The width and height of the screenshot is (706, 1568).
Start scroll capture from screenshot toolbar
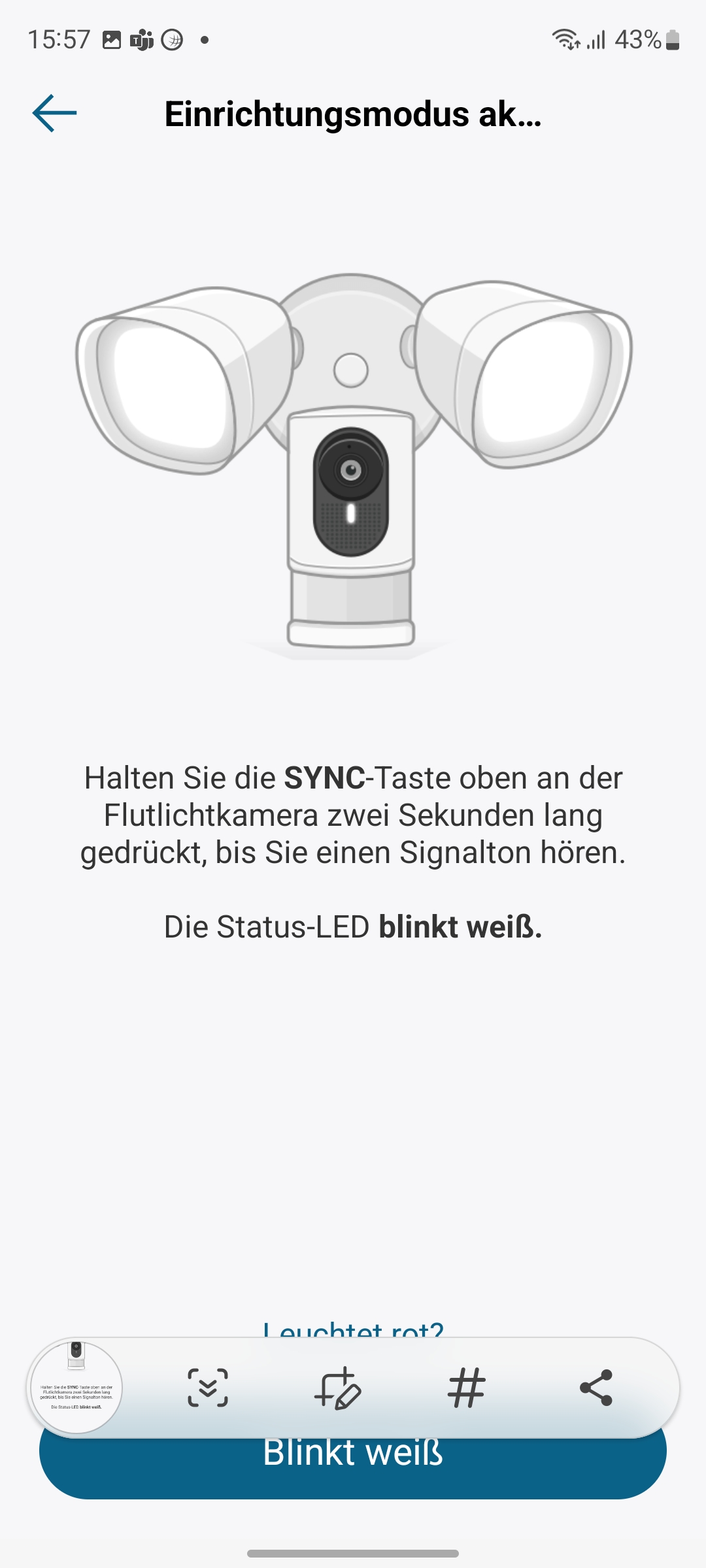pyautogui.click(x=207, y=1388)
